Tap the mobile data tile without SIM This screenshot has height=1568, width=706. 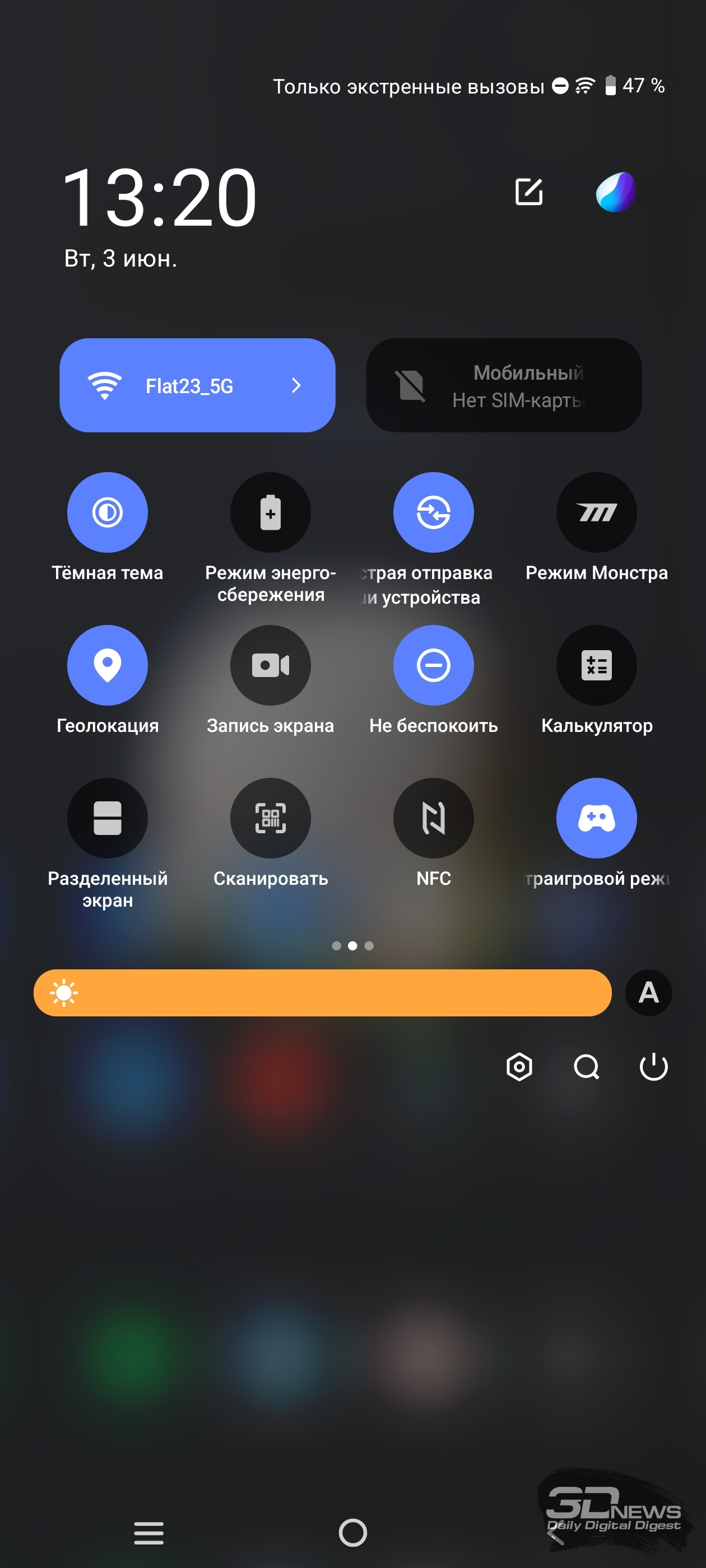pos(504,385)
